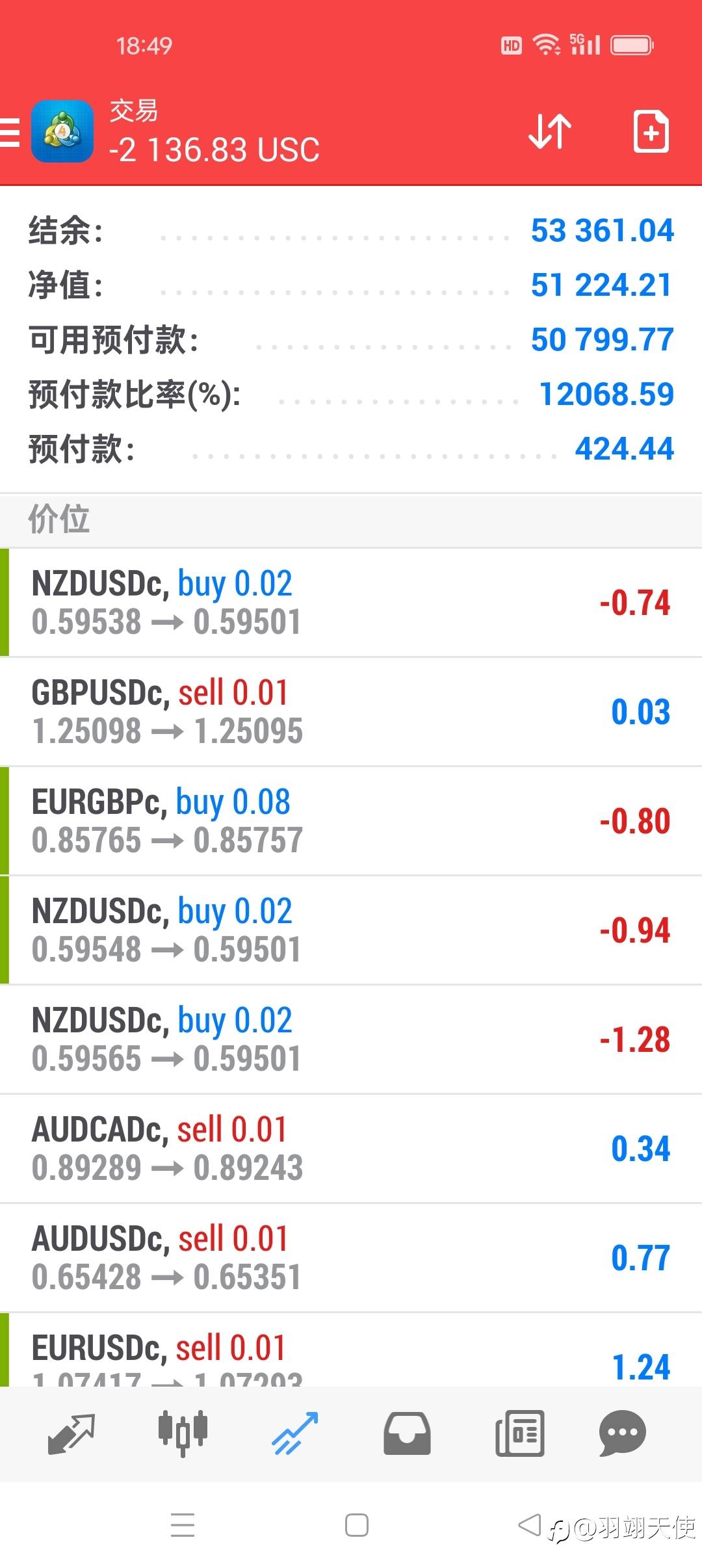This screenshot has height=1568, width=702.
Task: Open the recent apps menu
Action: (183, 1525)
